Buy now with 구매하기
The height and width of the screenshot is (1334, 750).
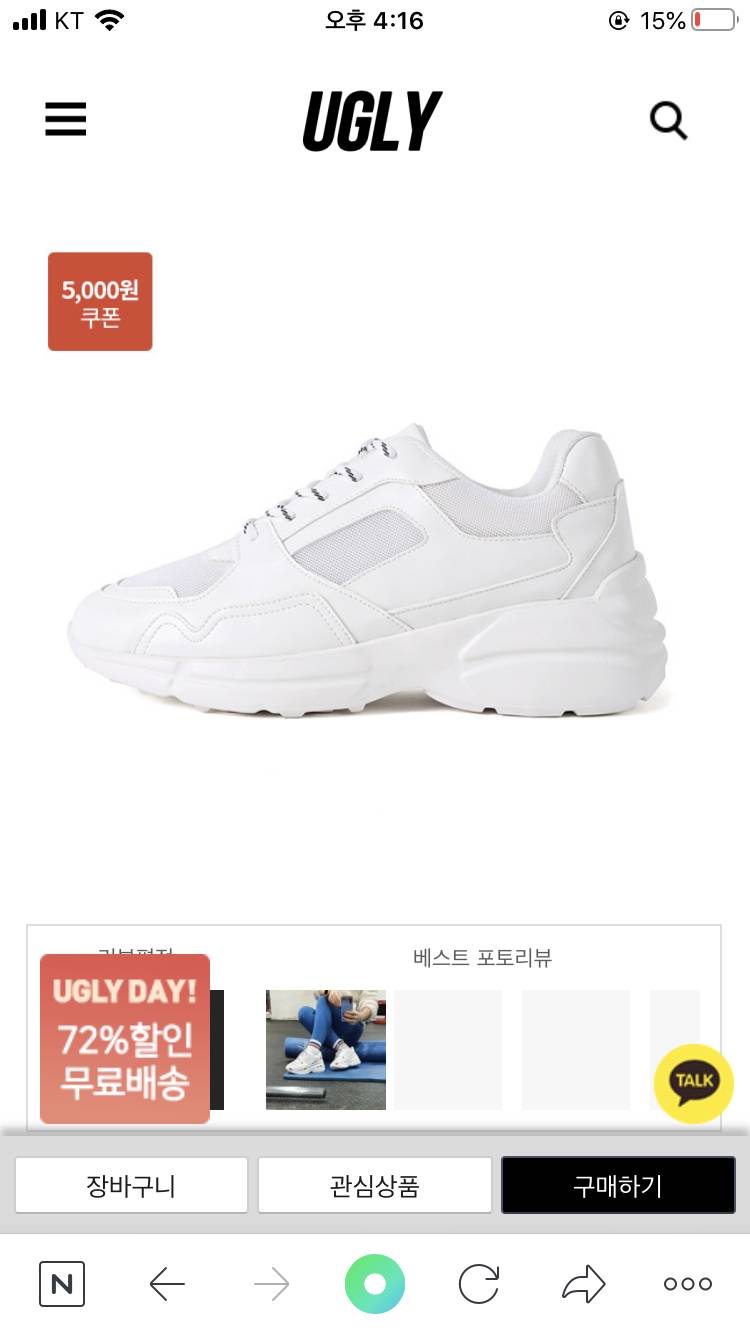[x=618, y=1186]
